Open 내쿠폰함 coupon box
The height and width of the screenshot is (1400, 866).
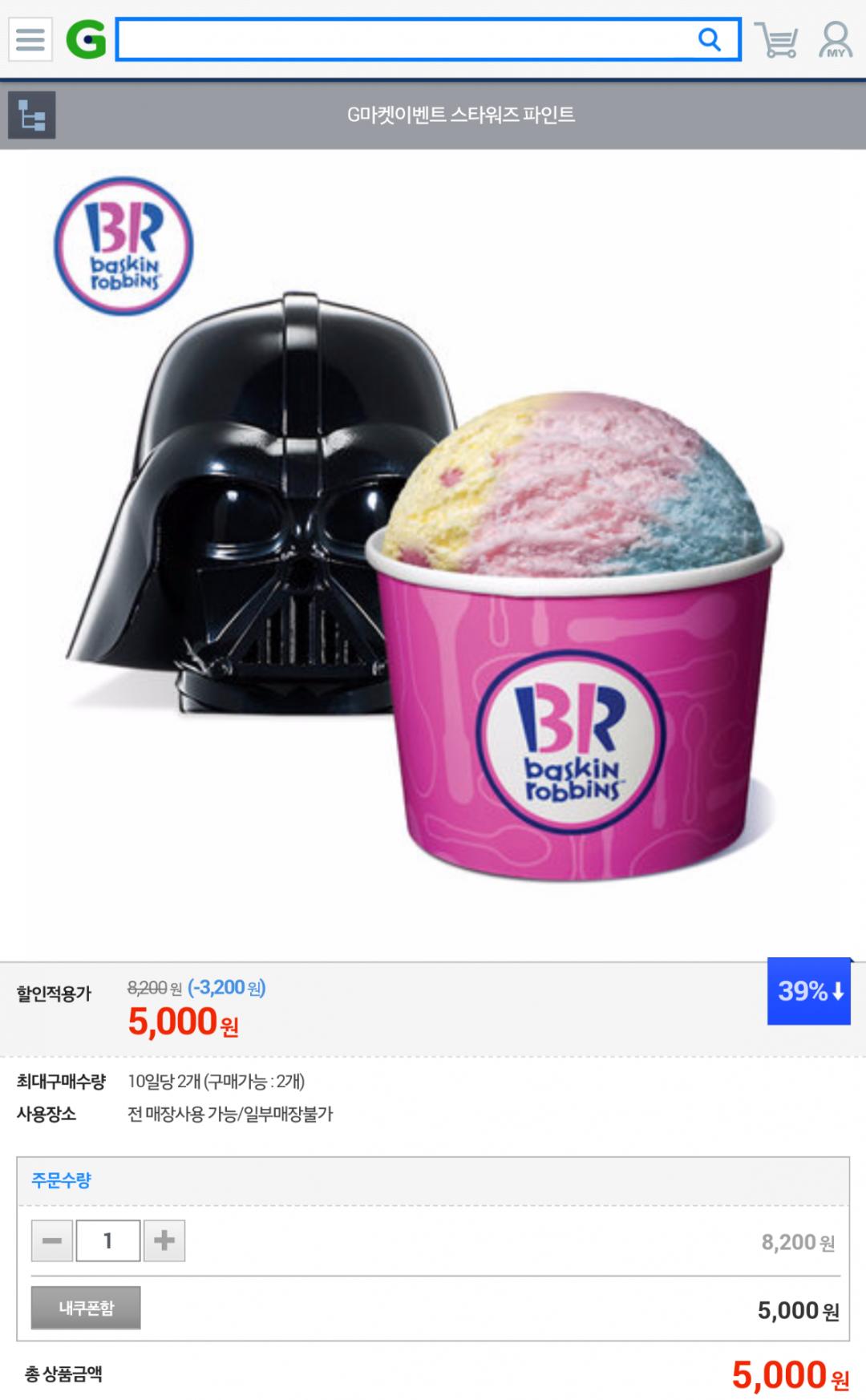[x=86, y=1308]
